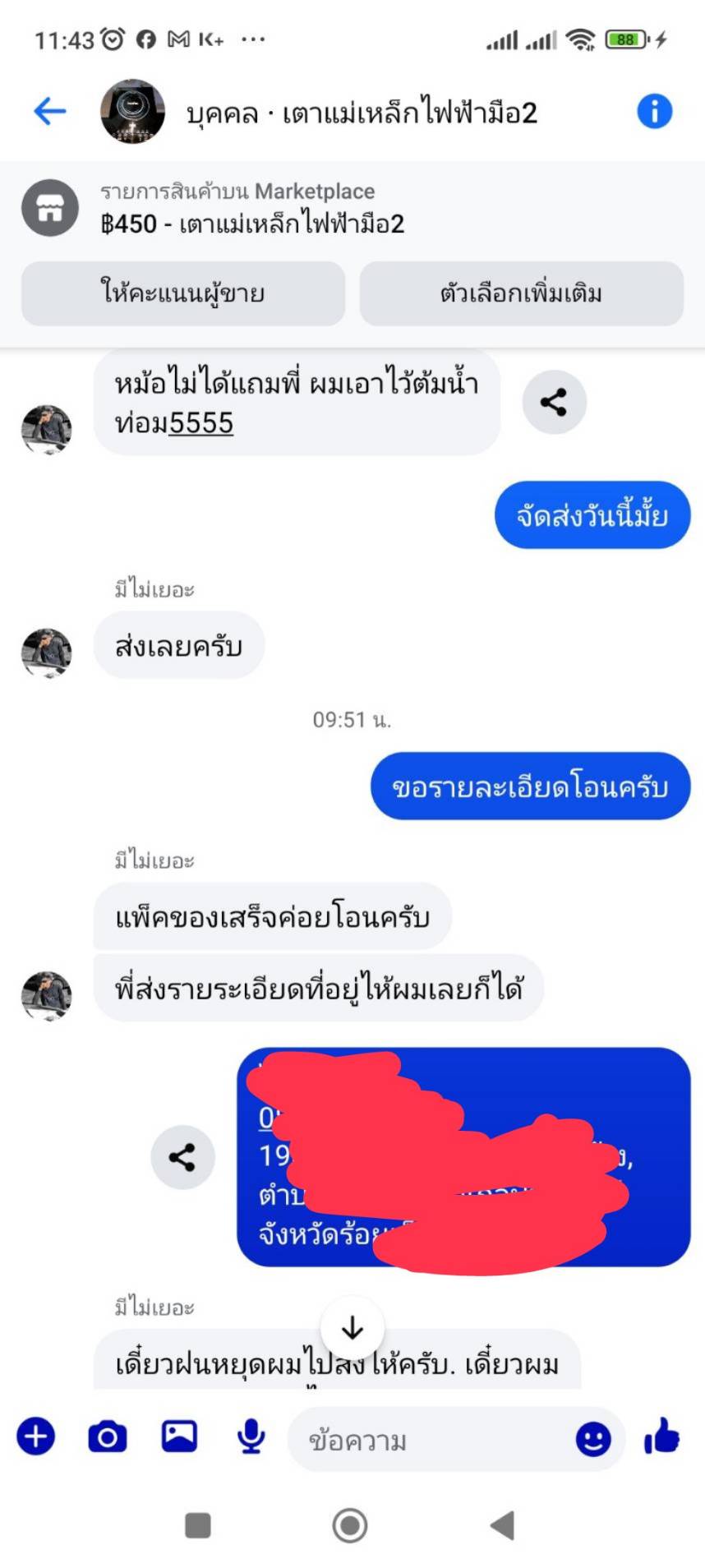Tap the underlined 5555 link
Viewport: 705px width, 1568px height.
[x=201, y=423]
